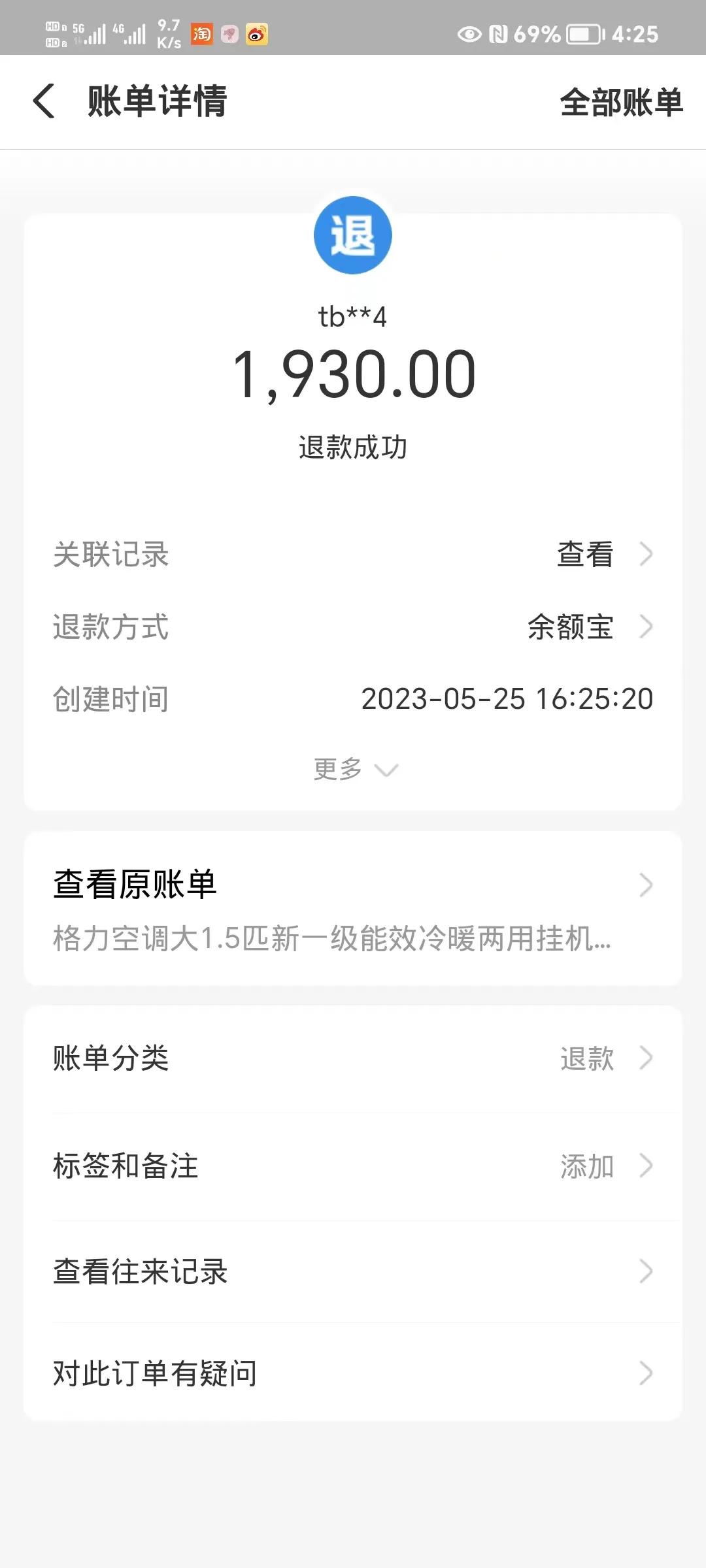Tap the Taobao icon in status bar
The width and height of the screenshot is (706, 1568).
(x=203, y=34)
